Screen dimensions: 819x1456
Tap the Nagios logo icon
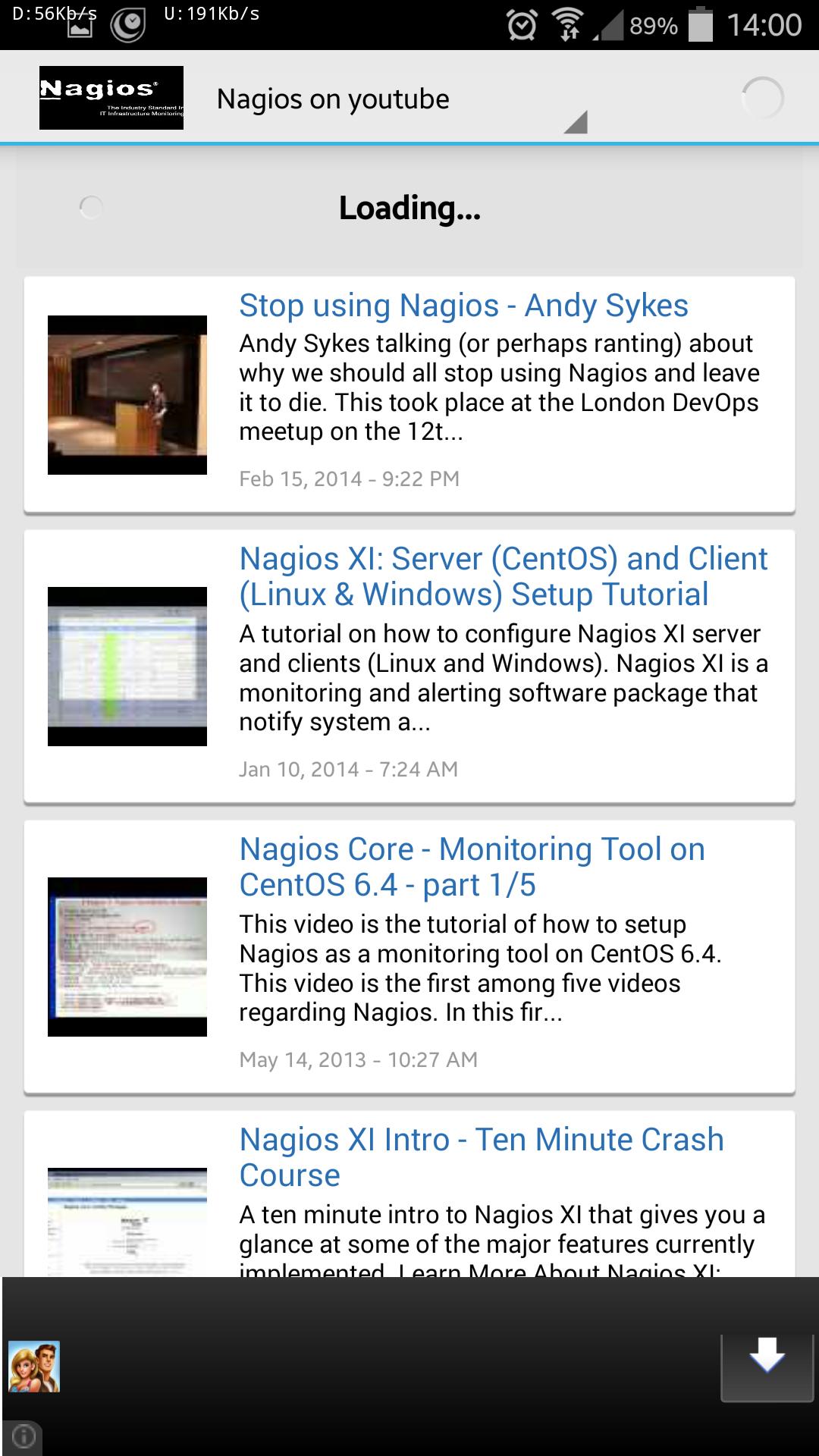point(111,96)
